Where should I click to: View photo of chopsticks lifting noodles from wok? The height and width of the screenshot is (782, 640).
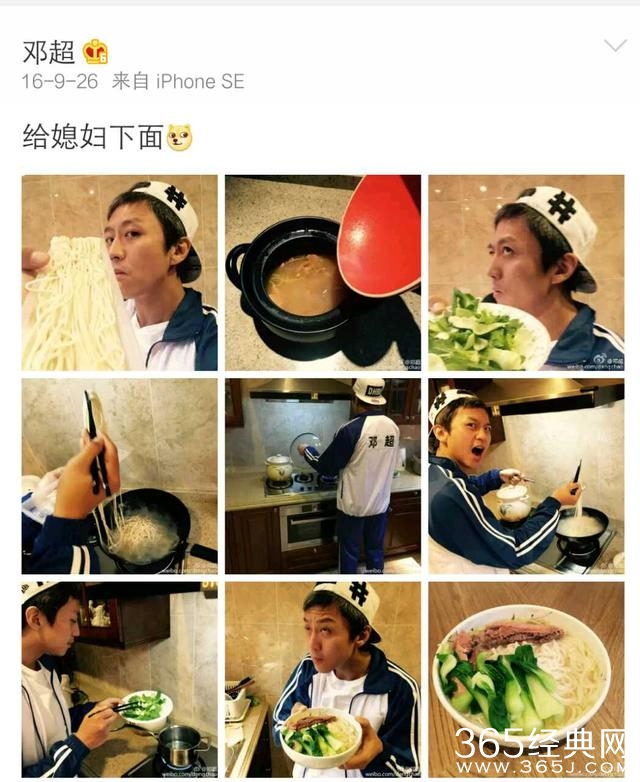click(x=119, y=476)
